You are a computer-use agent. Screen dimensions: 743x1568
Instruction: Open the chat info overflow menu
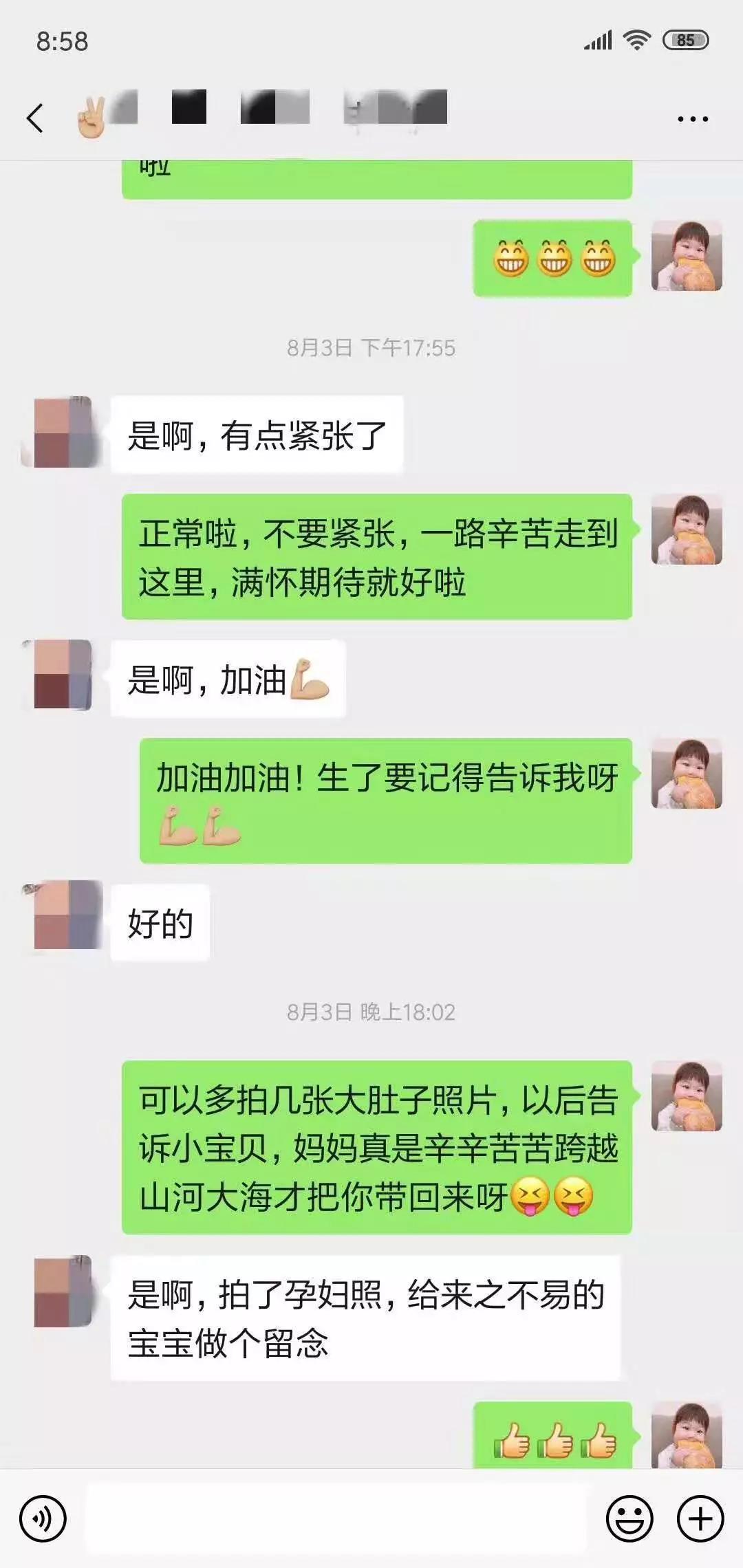click(x=692, y=119)
